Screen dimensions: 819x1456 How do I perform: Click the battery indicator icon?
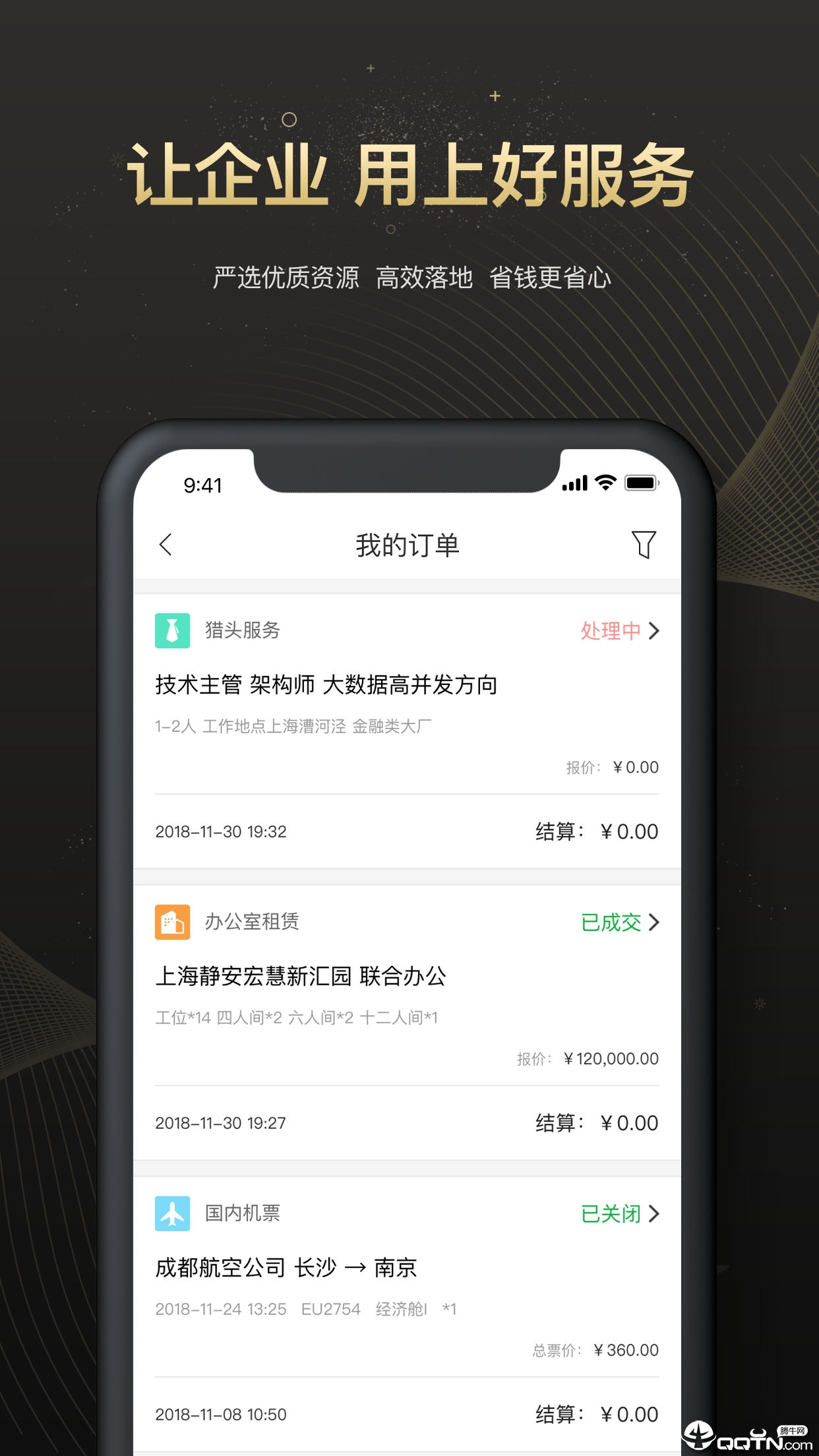[x=642, y=483]
